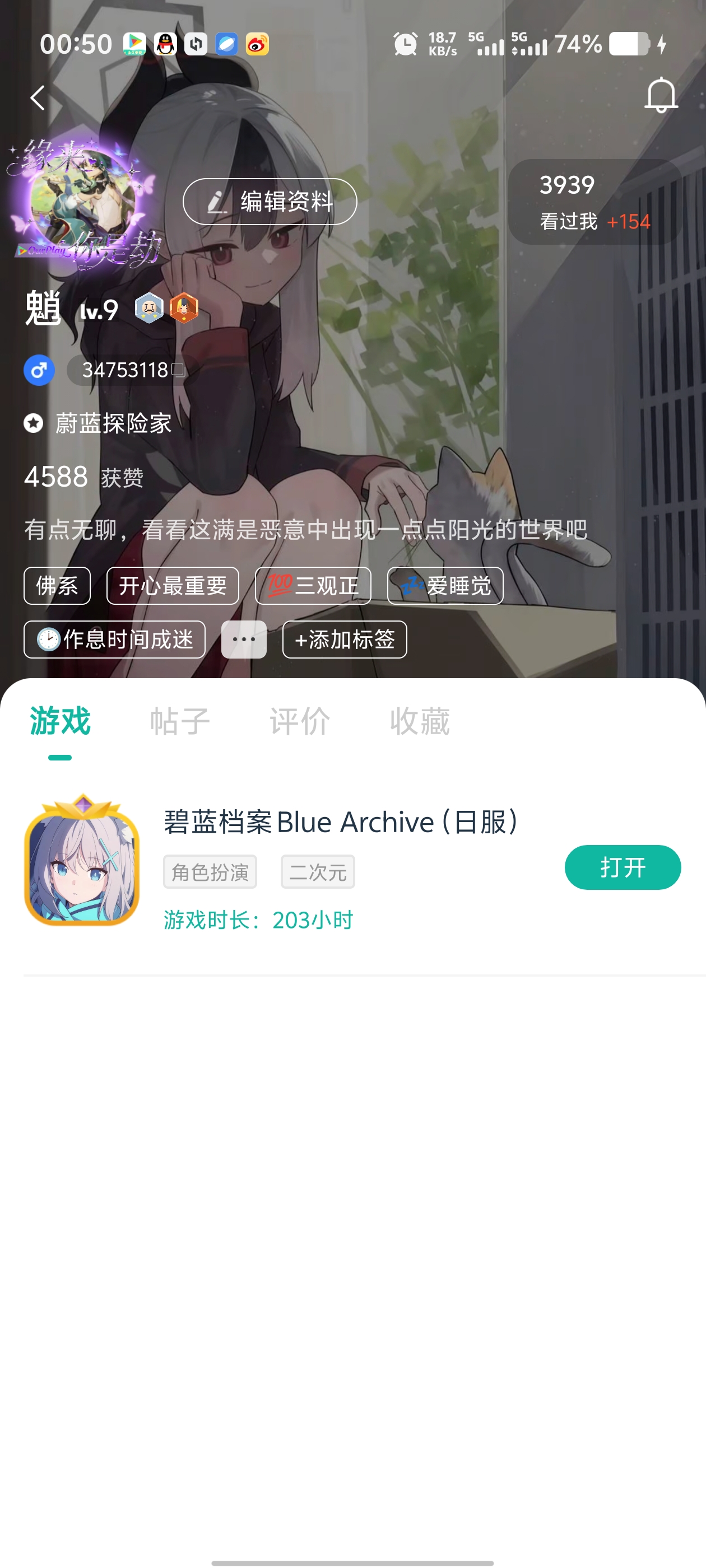706x1568 pixels.
Task: Open the 碧蓝档案 Blue Archive game entry
Action: (x=340, y=822)
